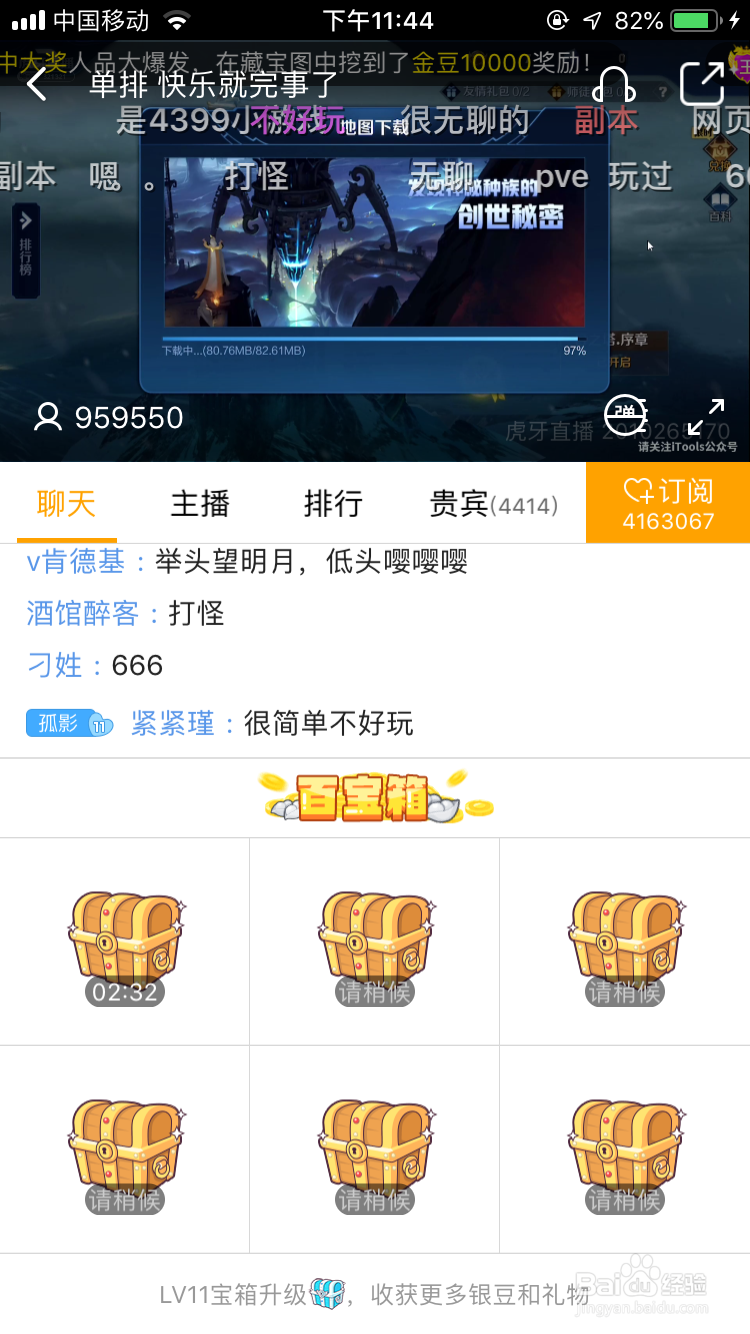
Task: Open the 百科 encyclopedia icon in game overlay
Action: pos(718,200)
